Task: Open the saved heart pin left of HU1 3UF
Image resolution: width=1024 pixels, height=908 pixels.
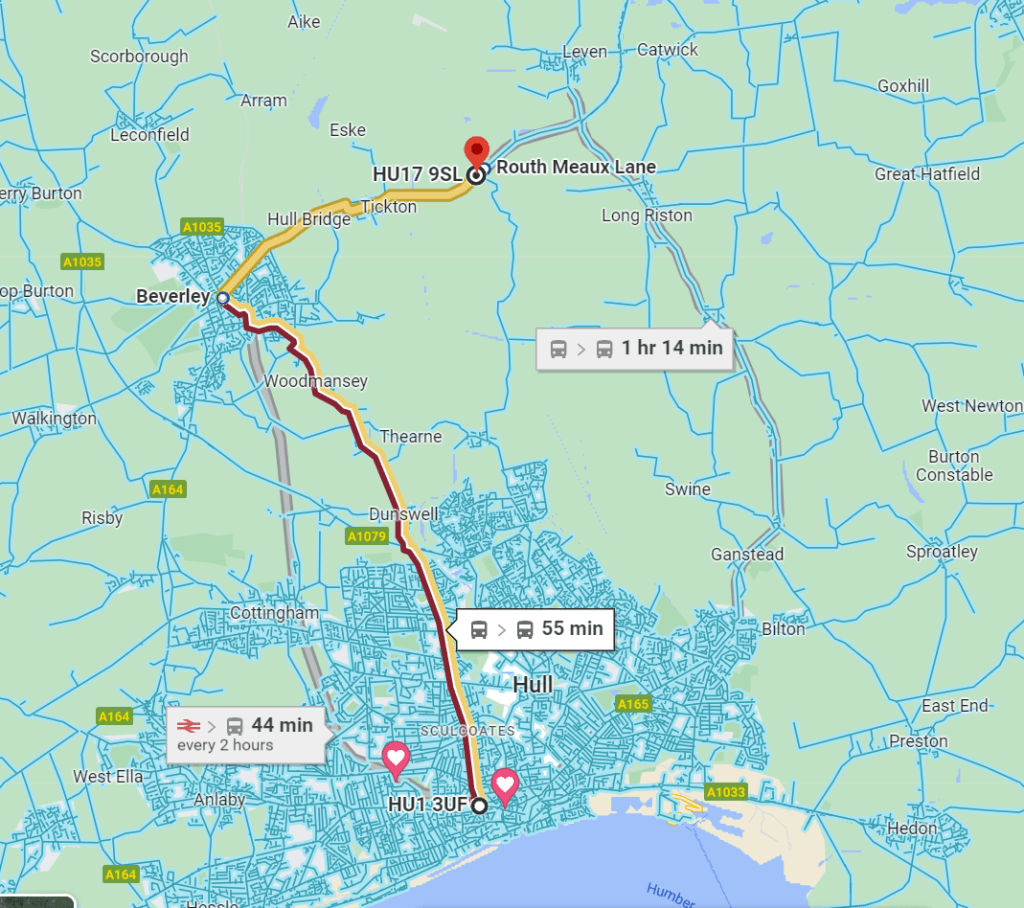Action: (396, 759)
